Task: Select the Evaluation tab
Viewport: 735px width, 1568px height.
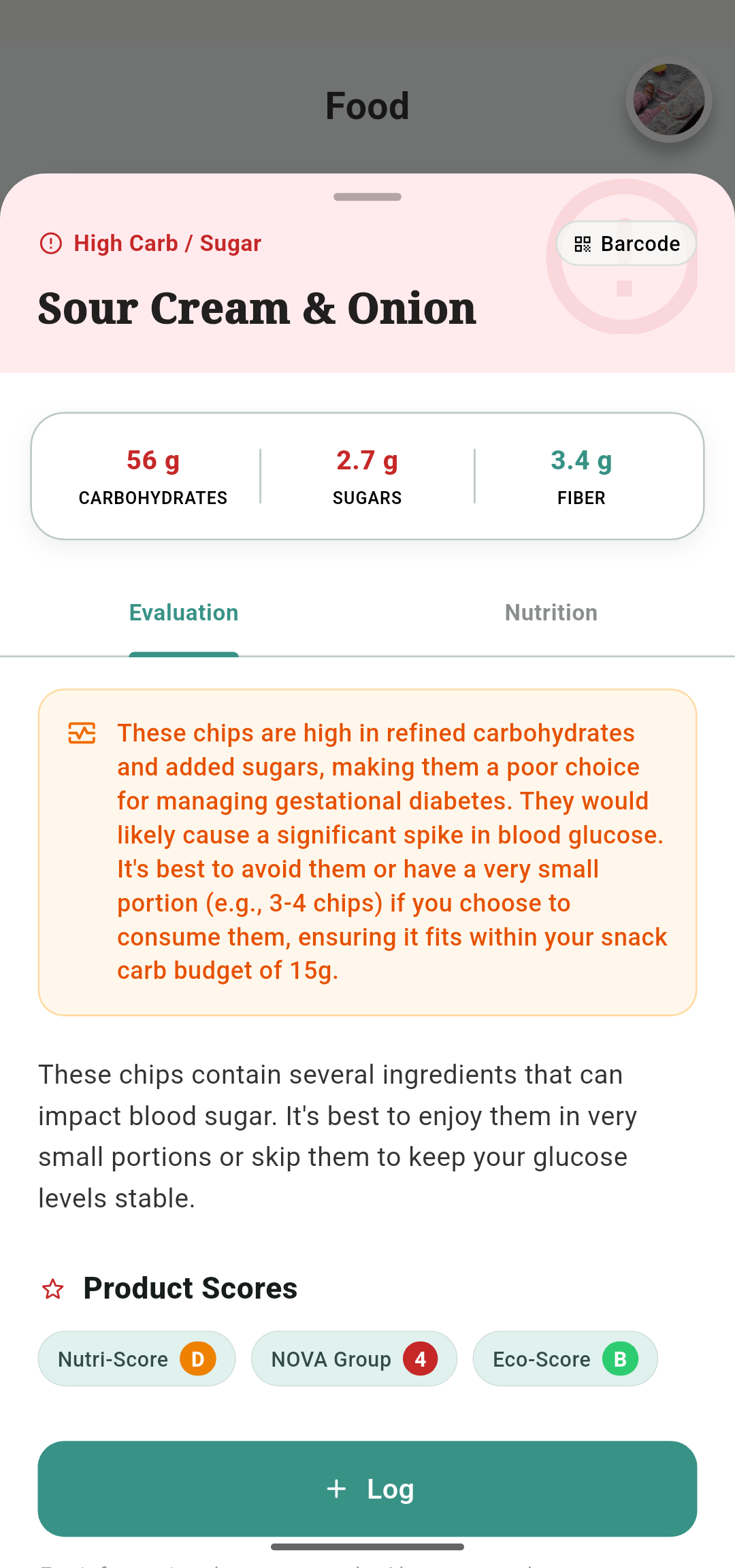Action: point(184,613)
